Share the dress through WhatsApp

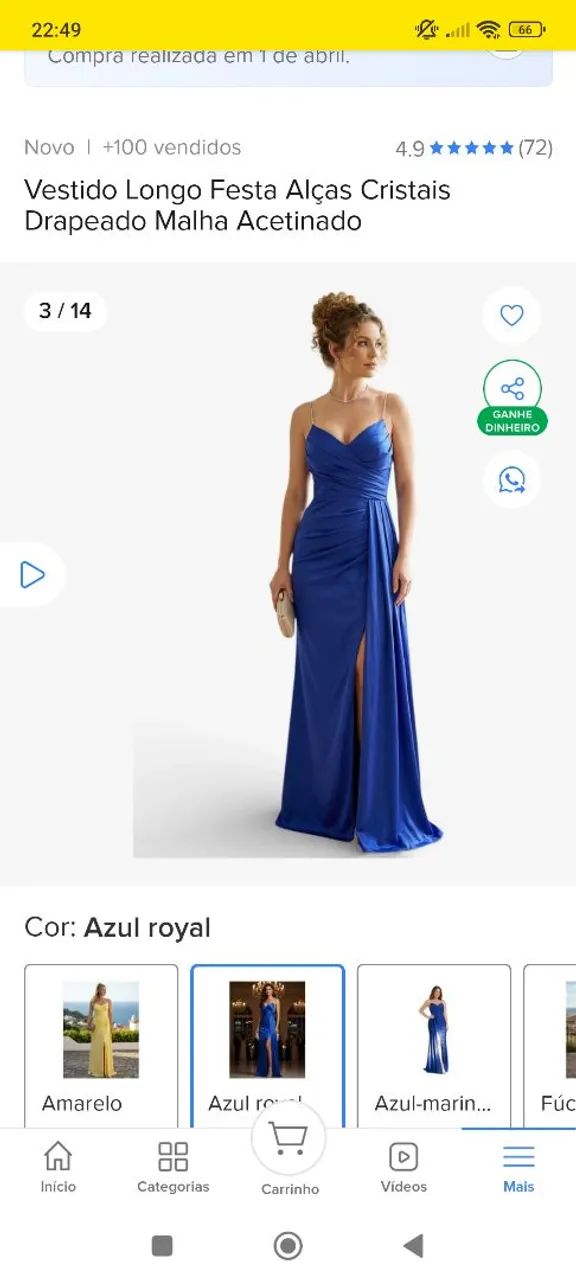pyautogui.click(x=512, y=479)
